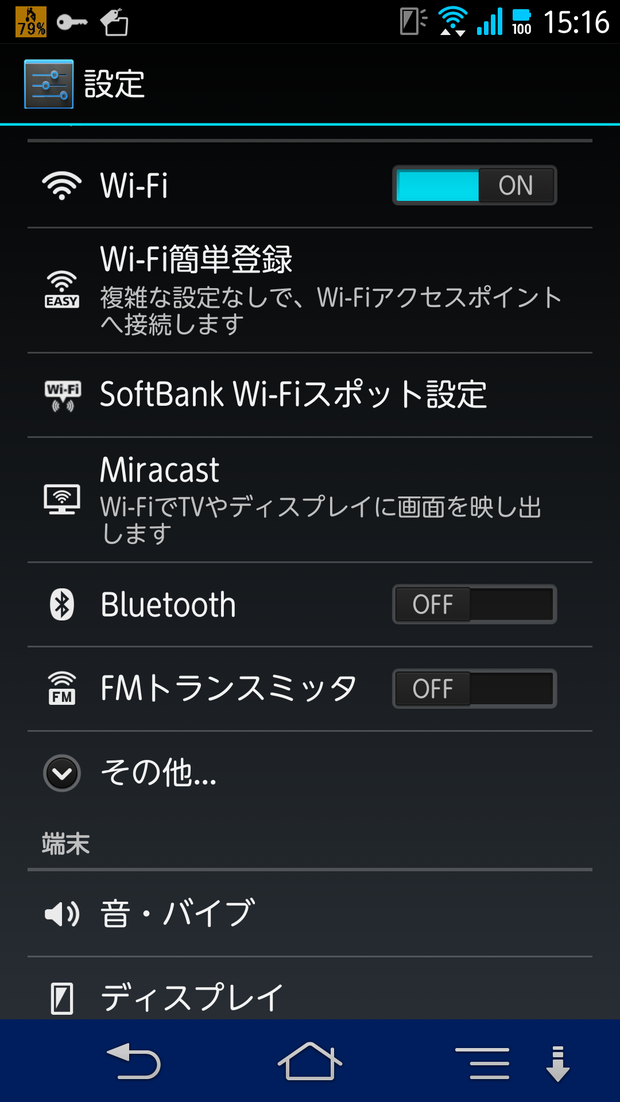Open SoftBank Wi-Fiスポット設定
The width and height of the screenshot is (620, 1102).
(309, 395)
